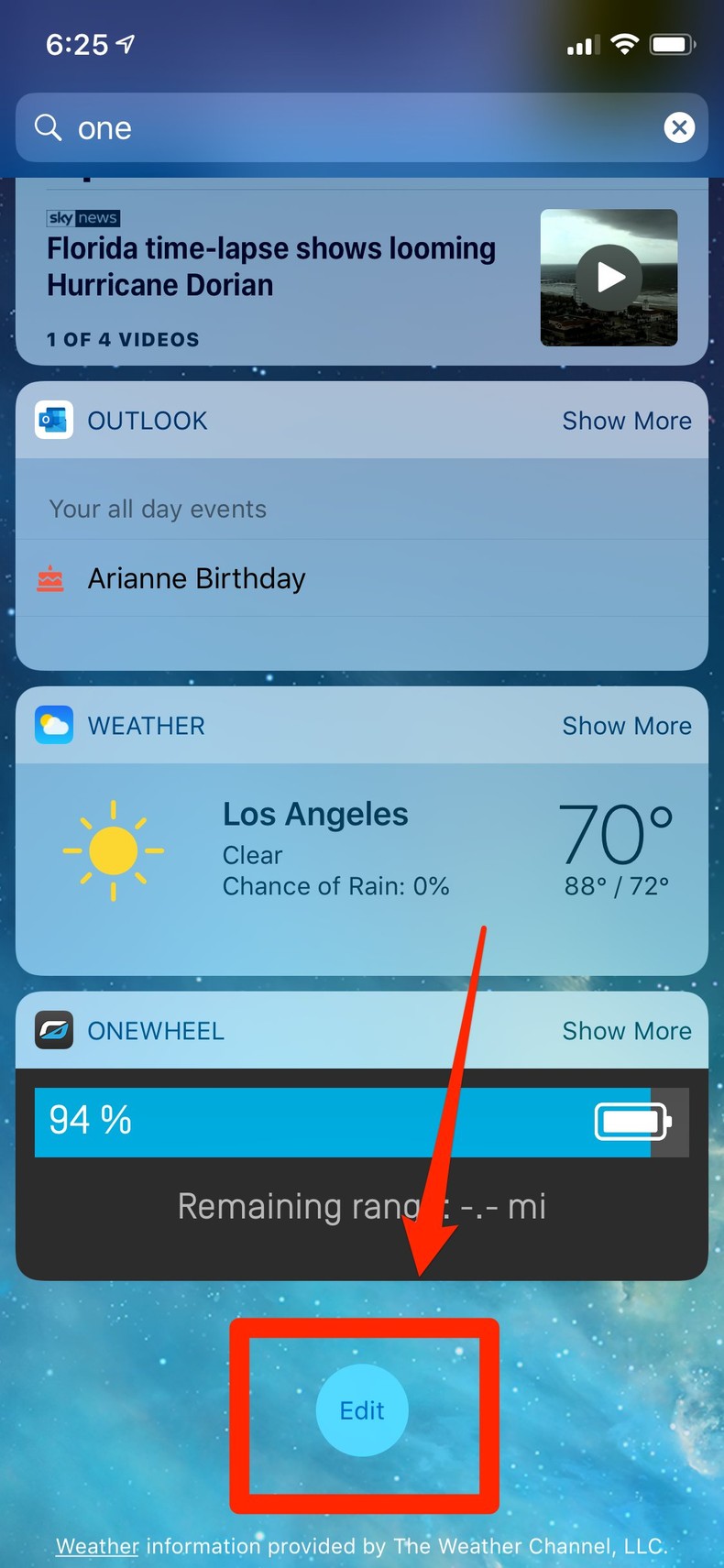The height and width of the screenshot is (1568, 724).
Task: Tap the Sky News logo
Action: (82, 218)
